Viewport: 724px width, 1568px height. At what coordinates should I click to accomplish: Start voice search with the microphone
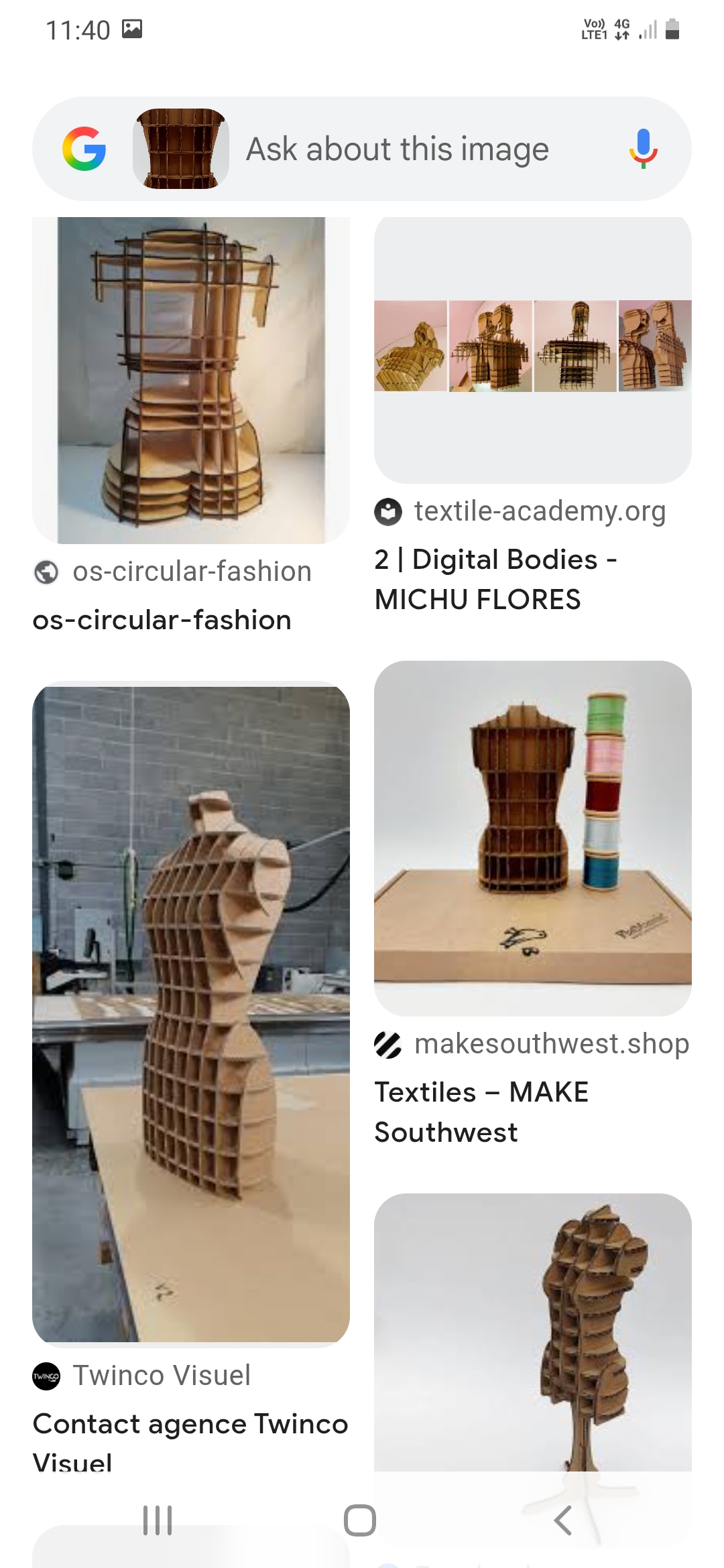pos(643,149)
